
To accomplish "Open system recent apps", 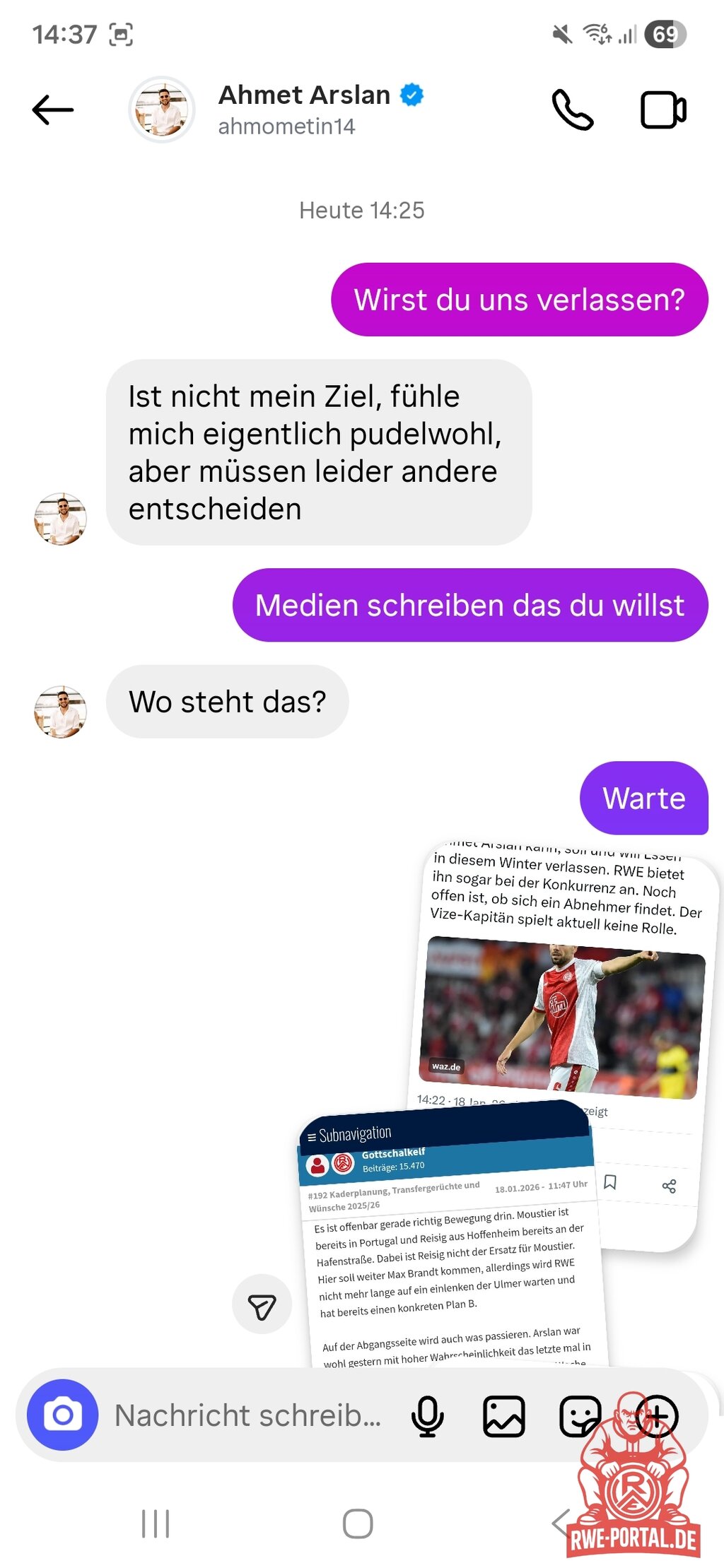I will point(156,1523).
